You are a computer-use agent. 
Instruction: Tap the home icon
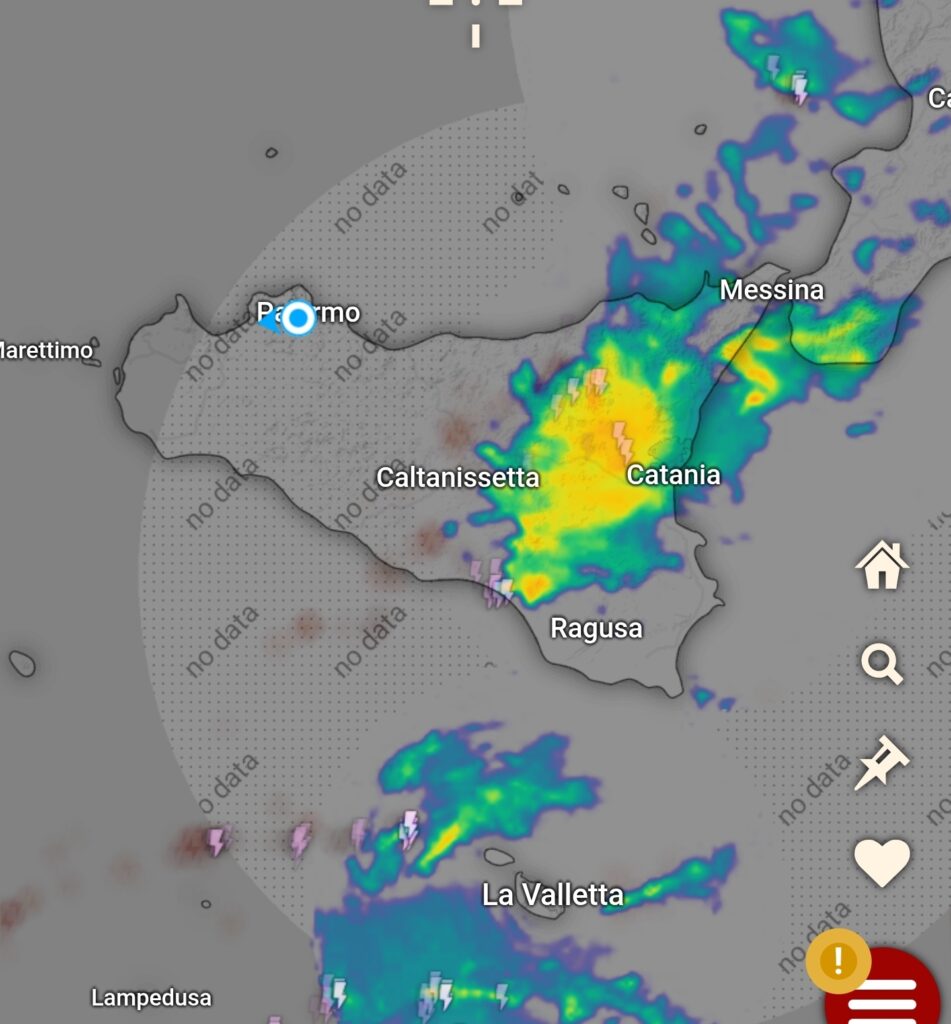[x=882, y=565]
